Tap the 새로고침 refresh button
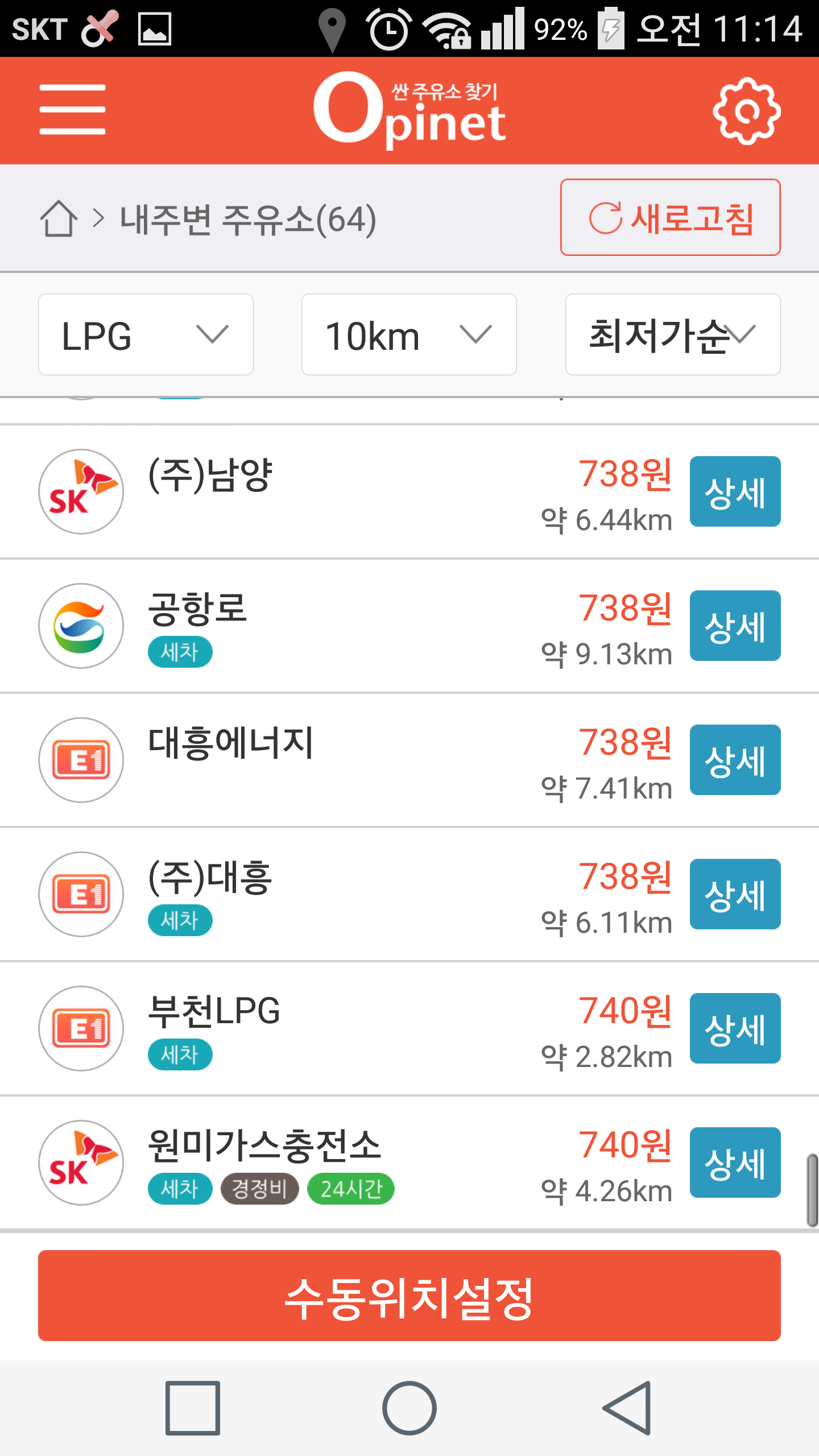Screen dimensions: 819x1456 pos(670,217)
